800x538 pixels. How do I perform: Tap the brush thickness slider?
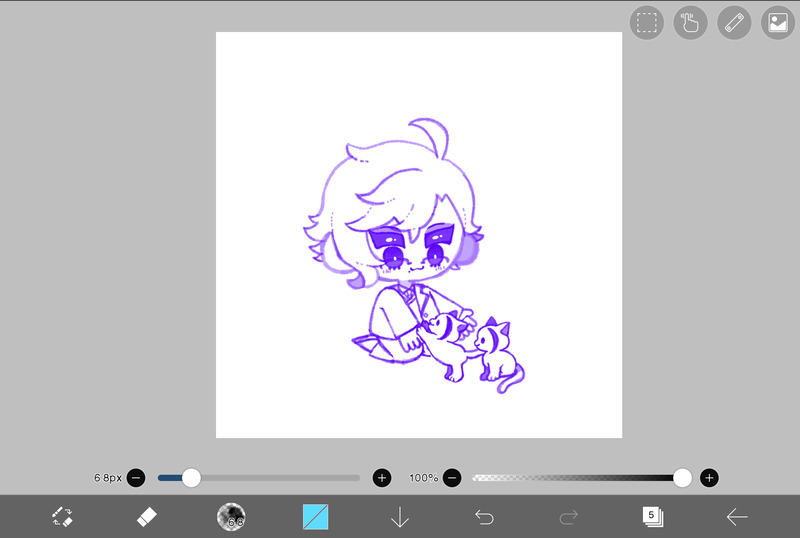pyautogui.click(x=270, y=478)
